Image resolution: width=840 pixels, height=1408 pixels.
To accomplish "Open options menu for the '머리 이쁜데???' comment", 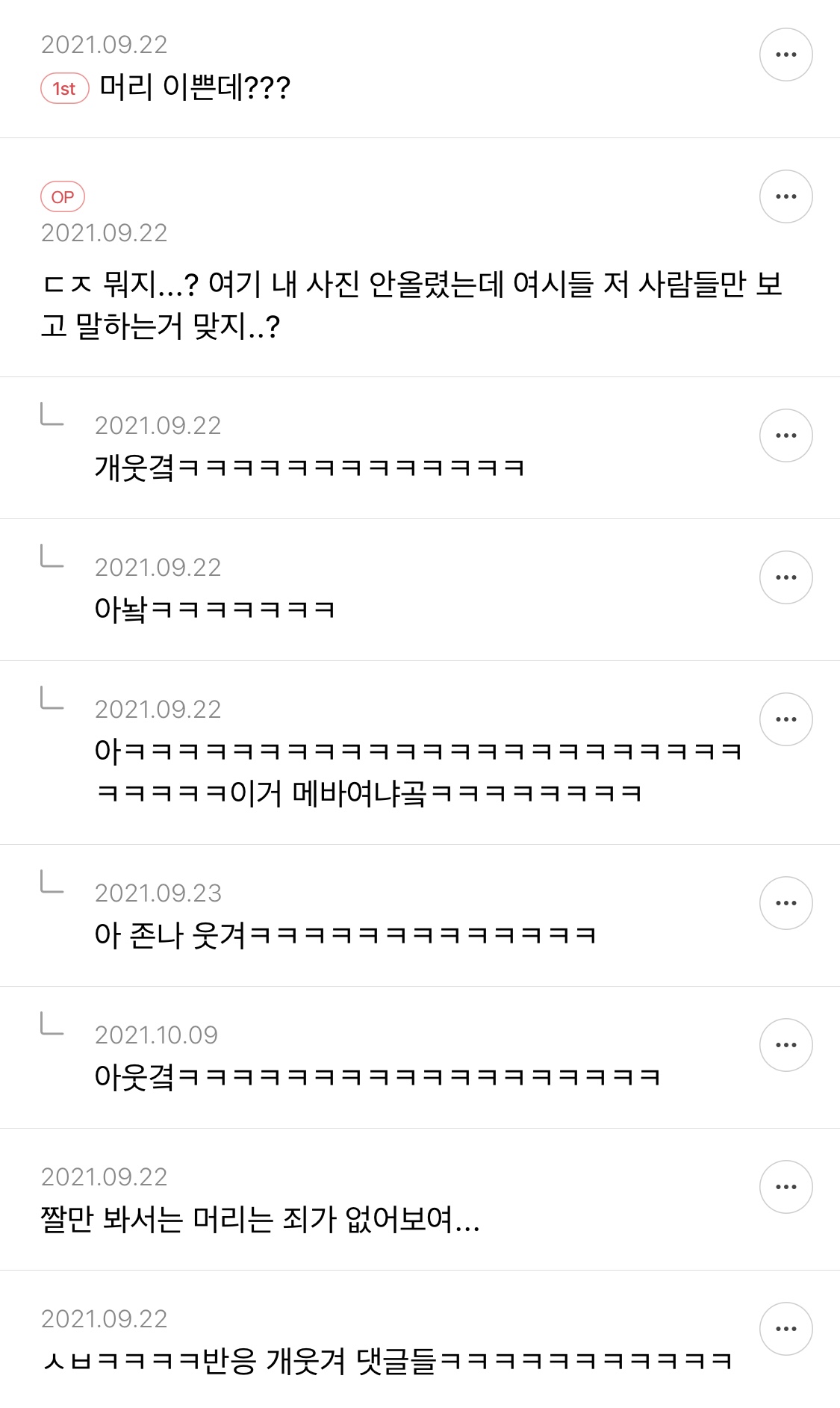I will (x=785, y=53).
